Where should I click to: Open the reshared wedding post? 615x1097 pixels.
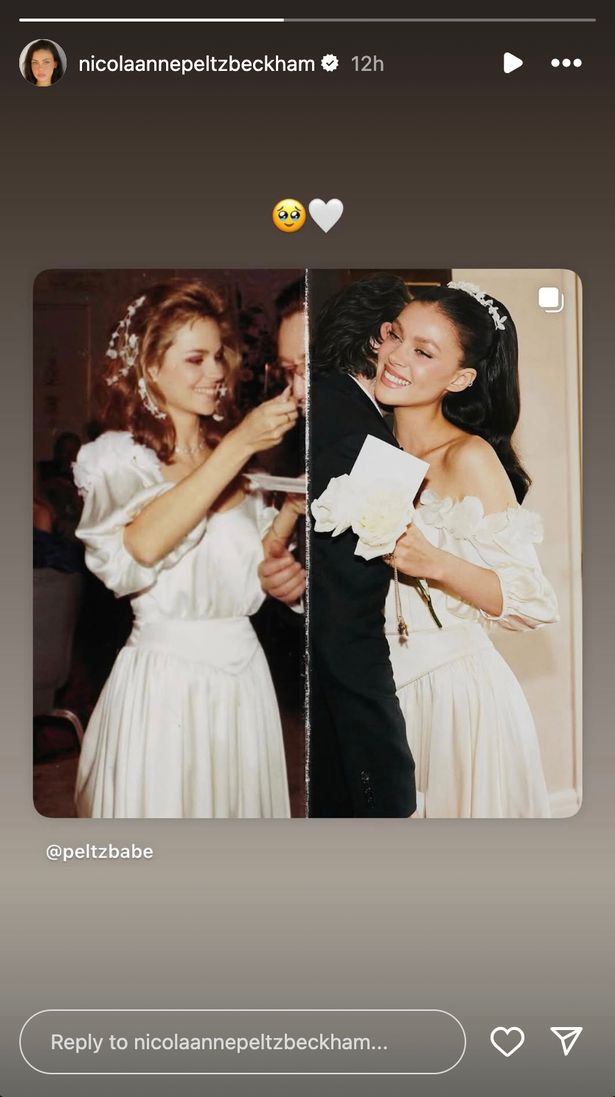pos(307,543)
